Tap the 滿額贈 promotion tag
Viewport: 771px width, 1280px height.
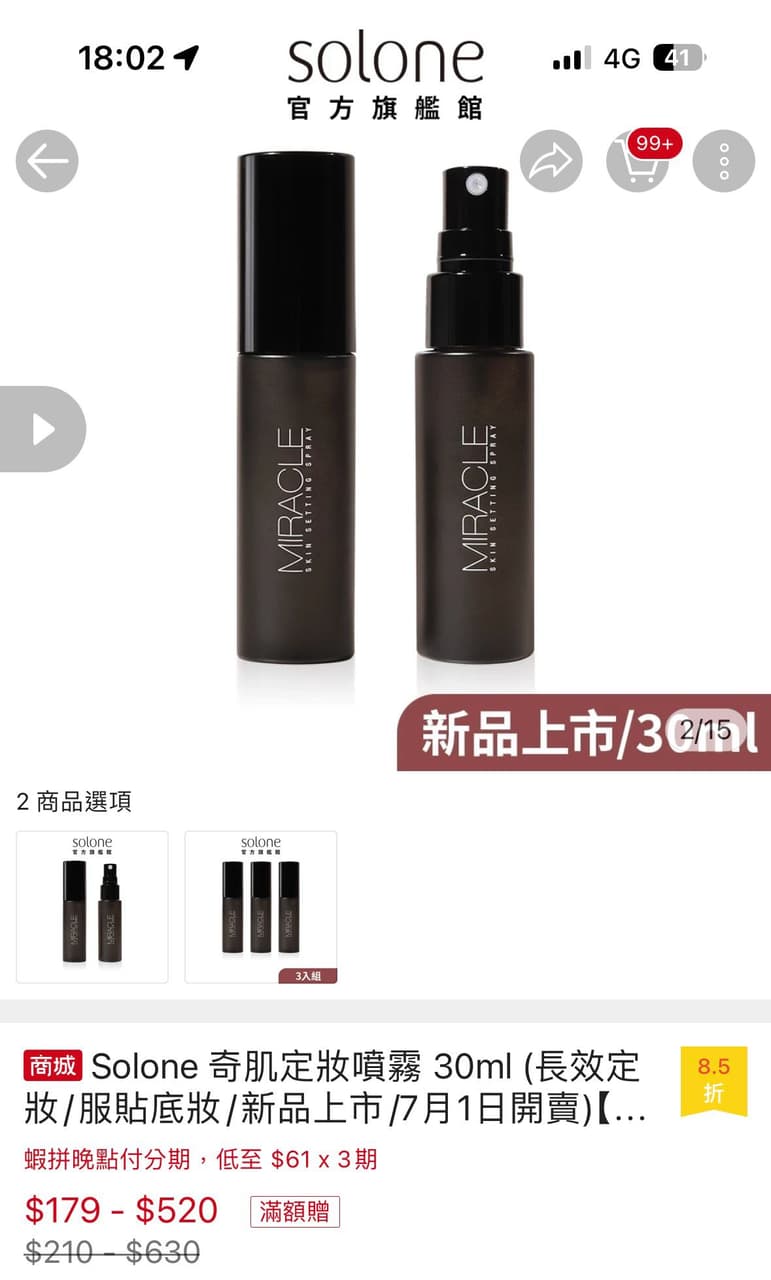(295, 1212)
